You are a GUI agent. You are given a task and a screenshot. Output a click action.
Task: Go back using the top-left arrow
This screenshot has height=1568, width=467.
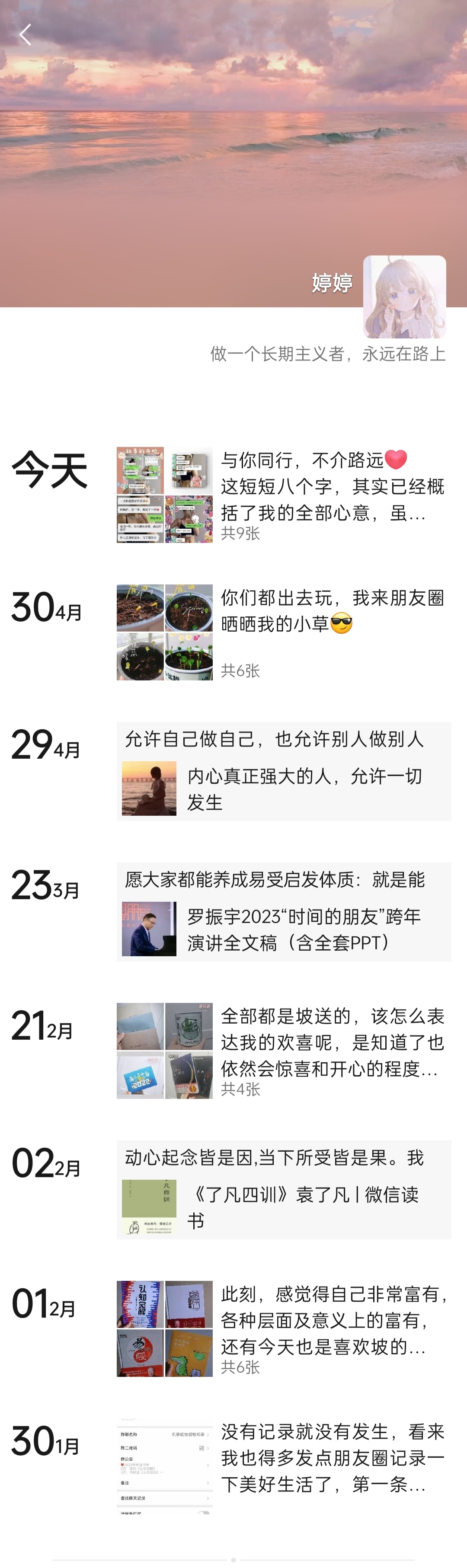[25, 35]
